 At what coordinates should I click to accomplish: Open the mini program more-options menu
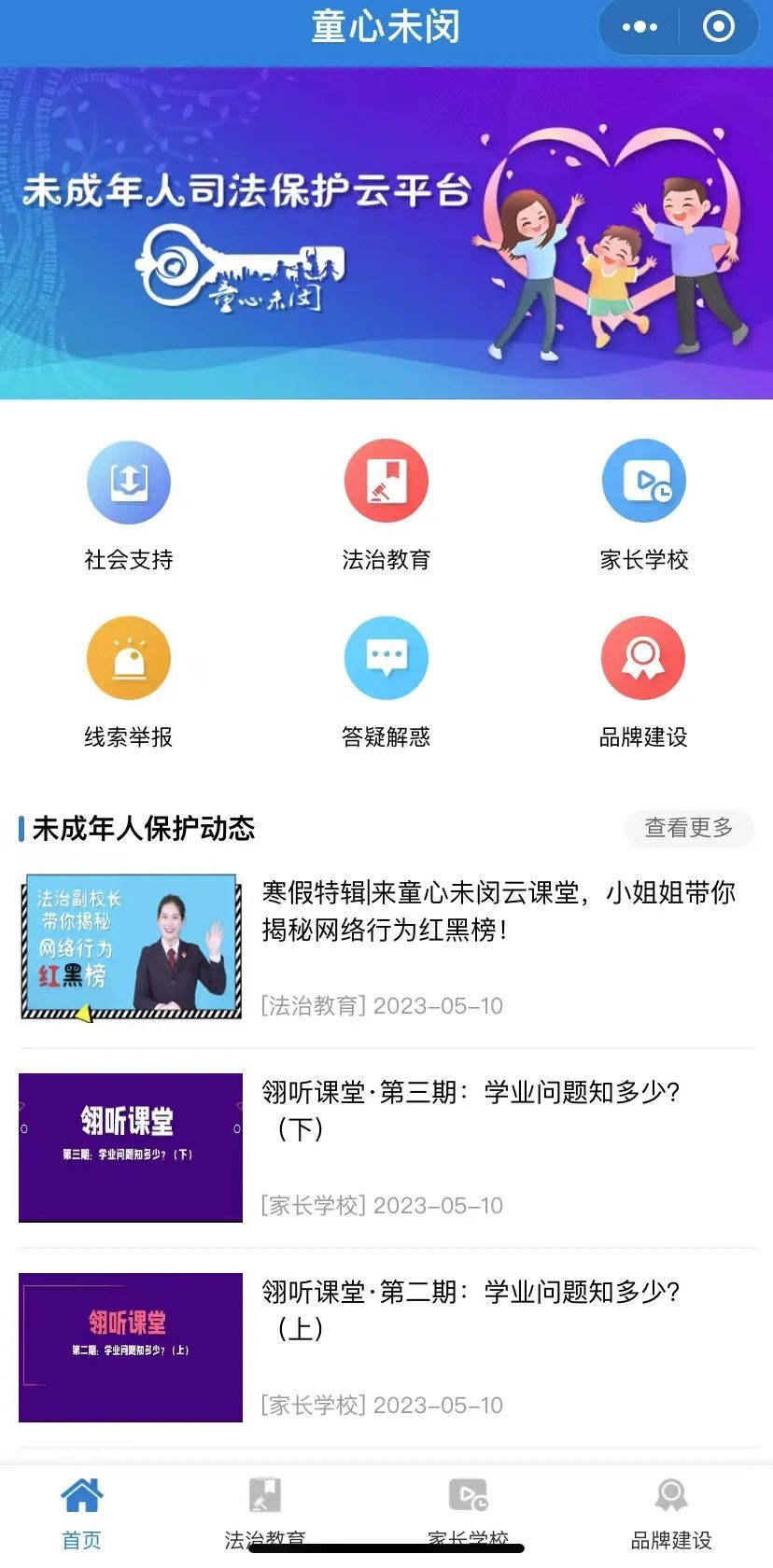pyautogui.click(x=639, y=27)
